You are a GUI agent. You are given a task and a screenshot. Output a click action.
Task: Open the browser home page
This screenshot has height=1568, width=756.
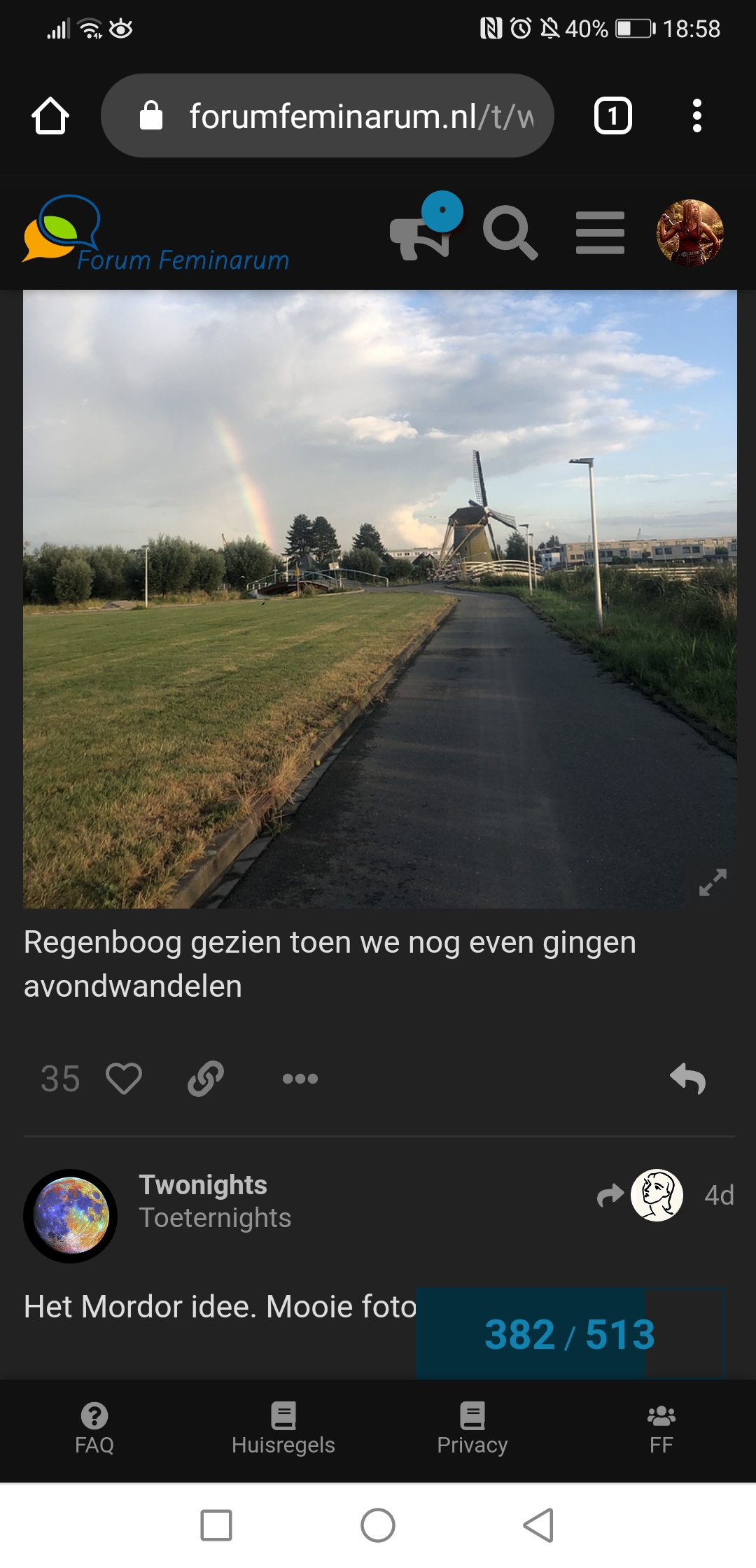click(50, 115)
